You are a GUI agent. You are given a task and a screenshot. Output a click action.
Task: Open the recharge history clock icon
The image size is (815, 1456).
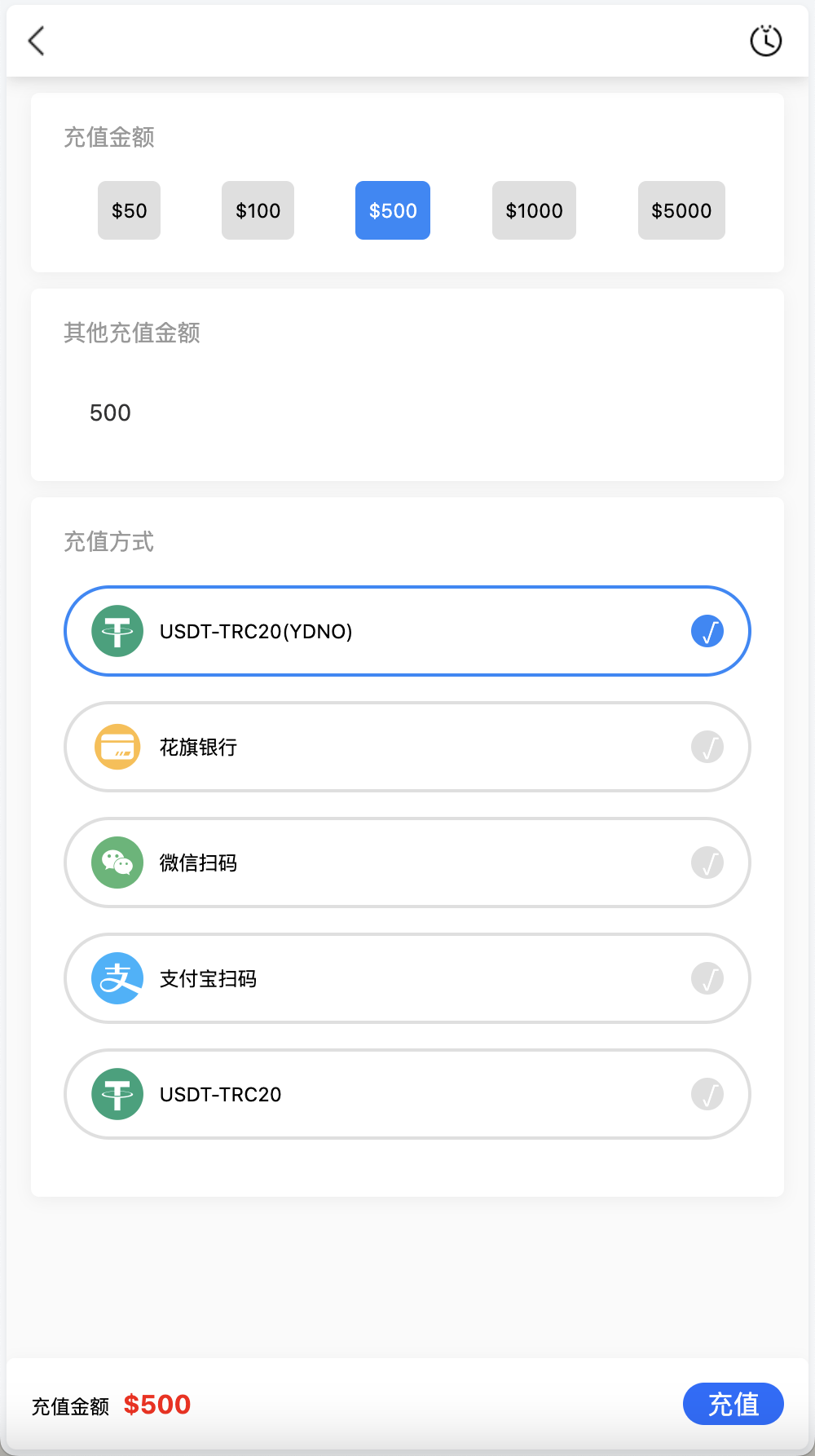764,40
